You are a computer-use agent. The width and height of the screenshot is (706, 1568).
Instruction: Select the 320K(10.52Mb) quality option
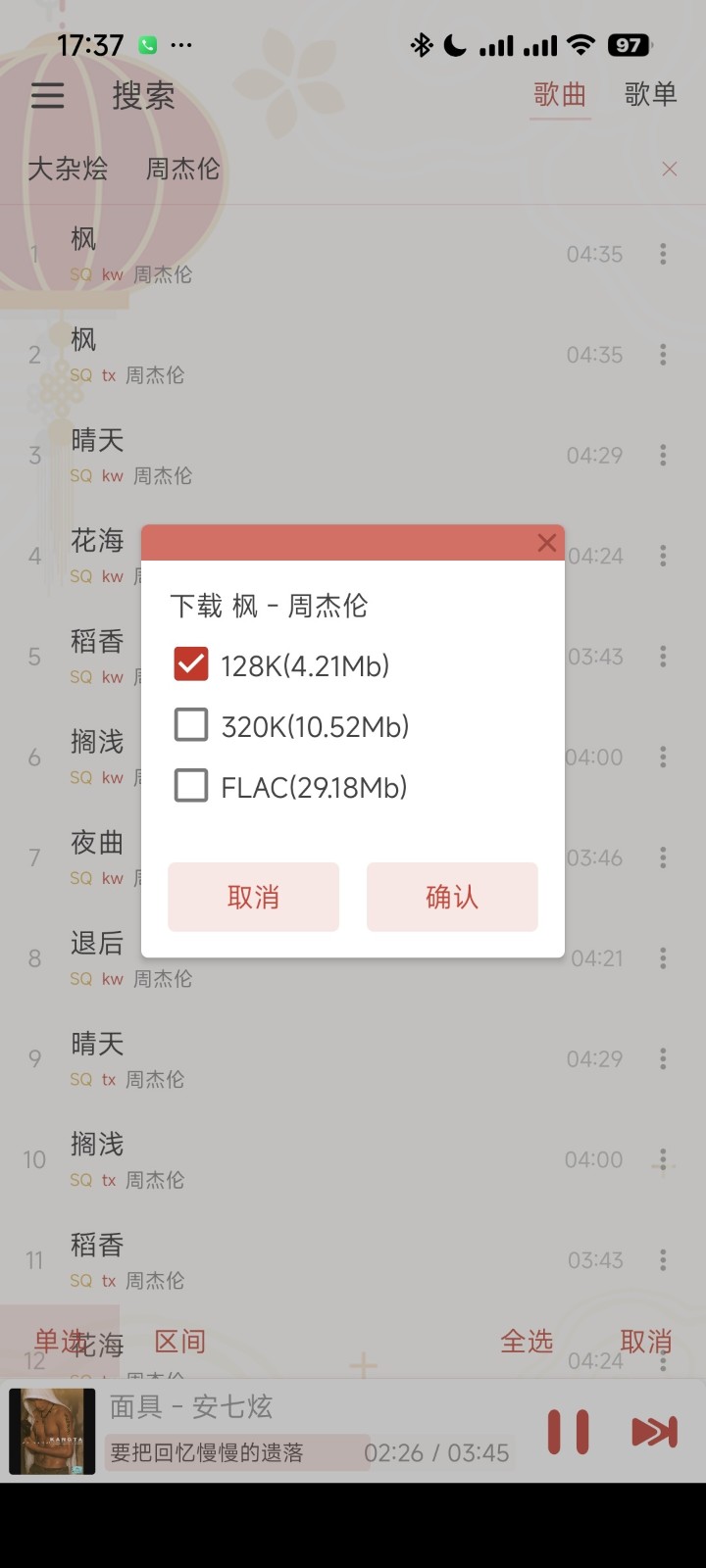coord(191,725)
